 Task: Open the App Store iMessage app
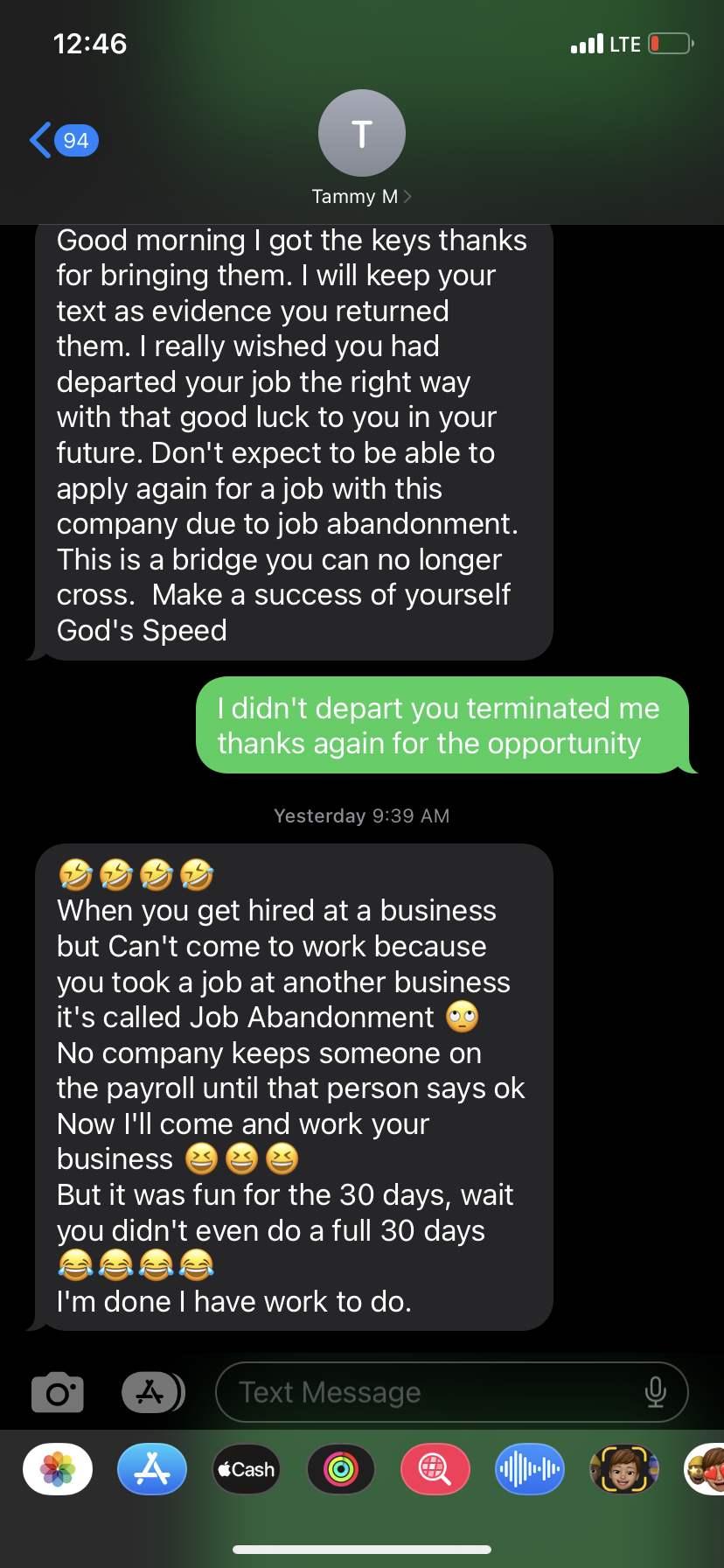tap(152, 1469)
